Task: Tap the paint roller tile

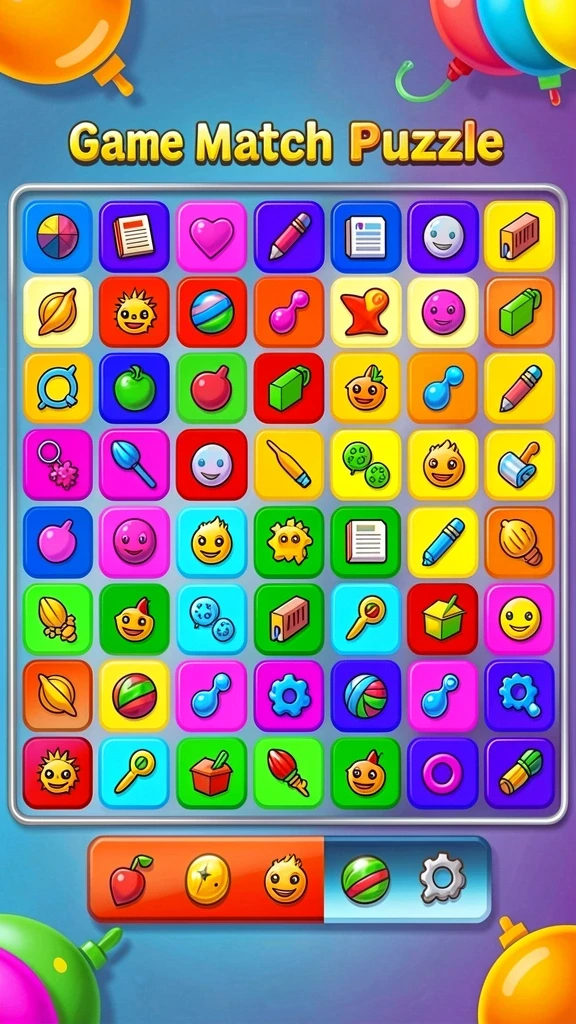Action: tap(519, 464)
